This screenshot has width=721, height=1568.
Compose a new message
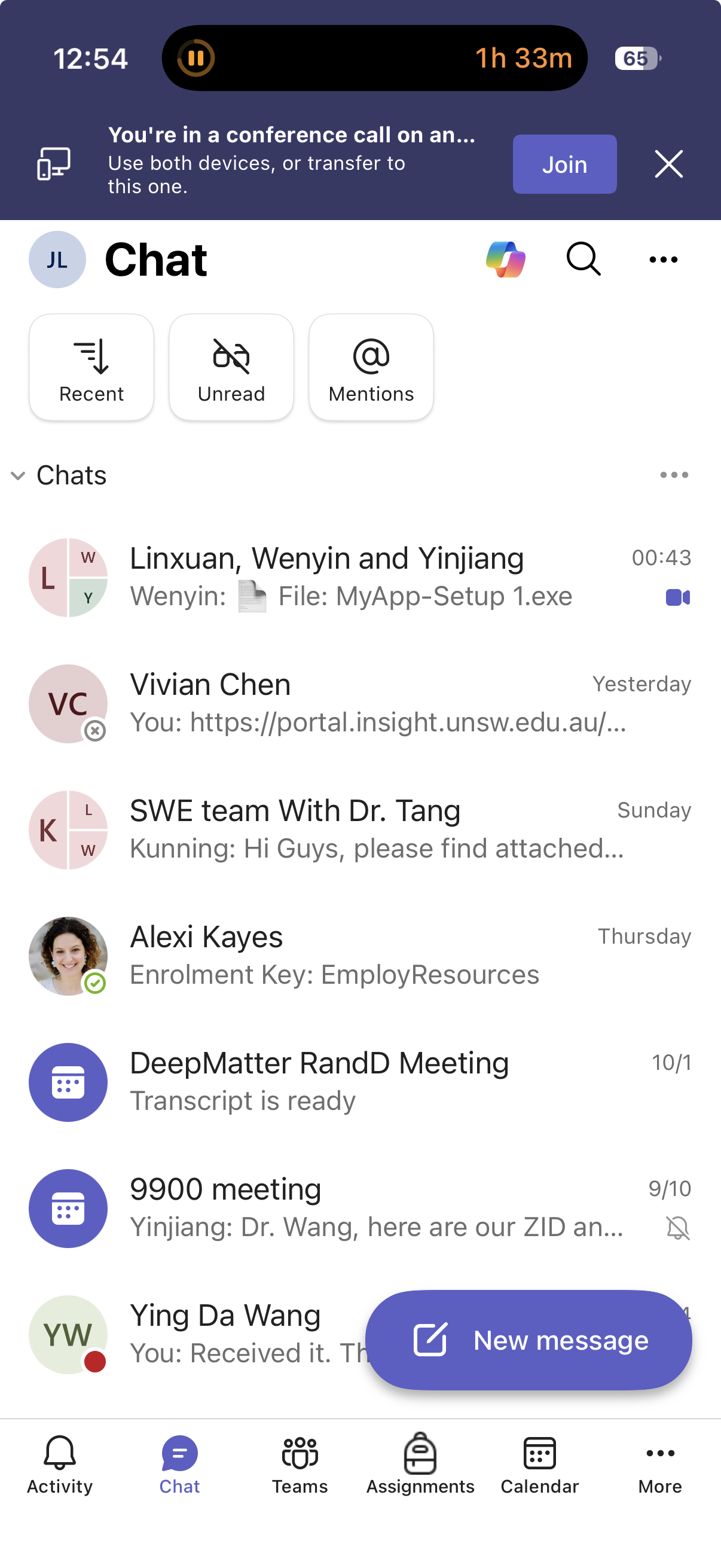click(528, 1340)
